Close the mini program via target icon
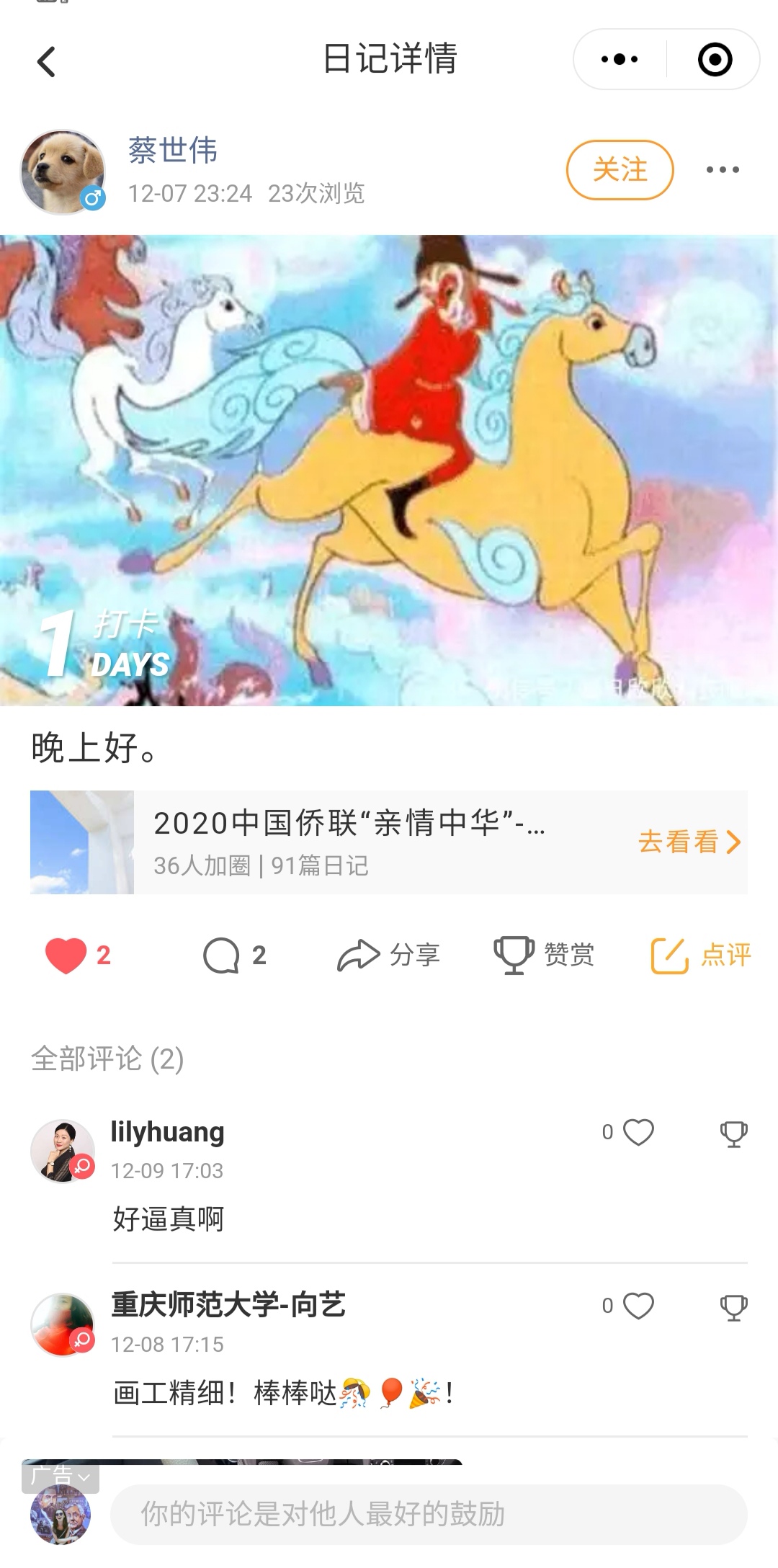This screenshot has height=1568, width=778. coord(715,60)
